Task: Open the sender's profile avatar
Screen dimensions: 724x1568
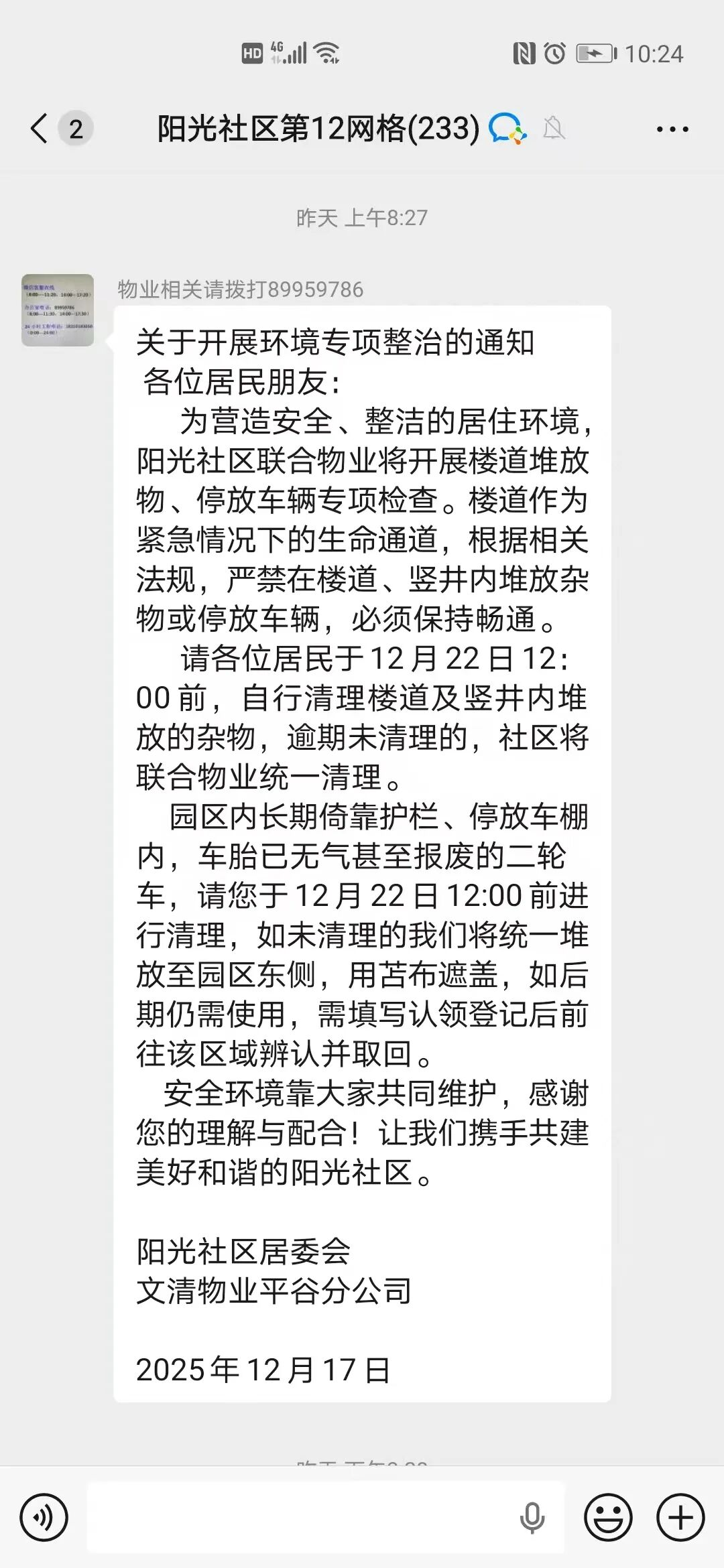Action: click(58, 310)
